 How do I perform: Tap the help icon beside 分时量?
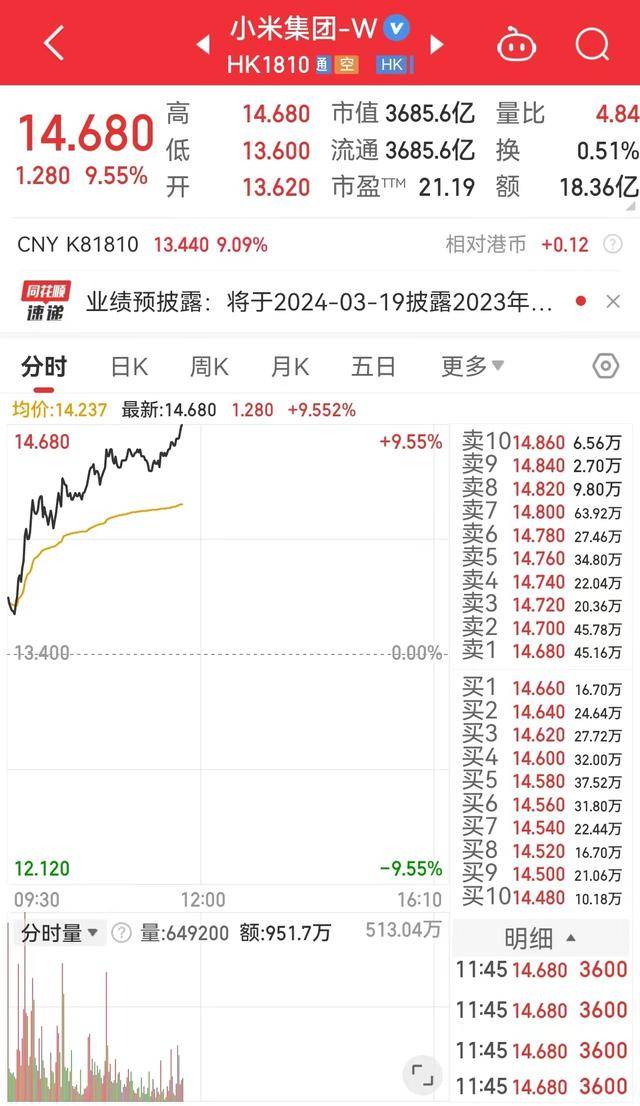[x=121, y=933]
